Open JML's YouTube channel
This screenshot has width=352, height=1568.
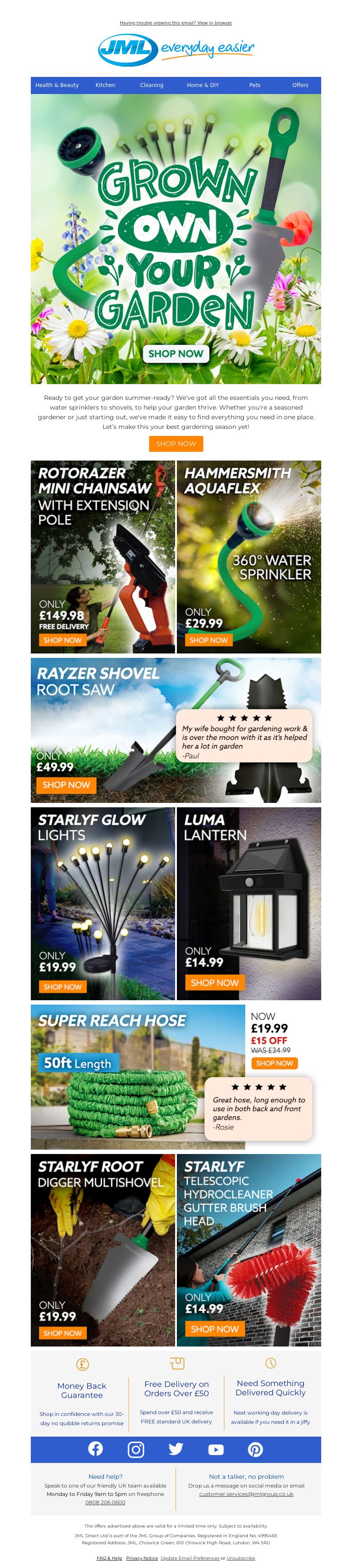tap(216, 1449)
